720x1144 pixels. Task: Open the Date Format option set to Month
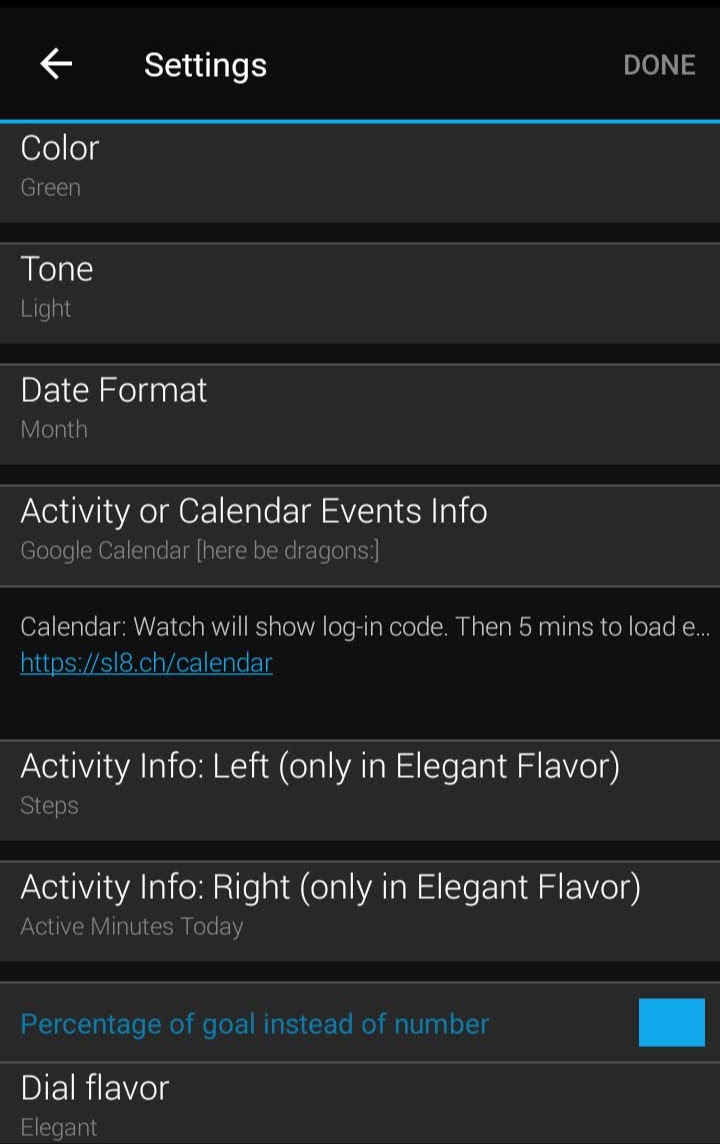360,406
